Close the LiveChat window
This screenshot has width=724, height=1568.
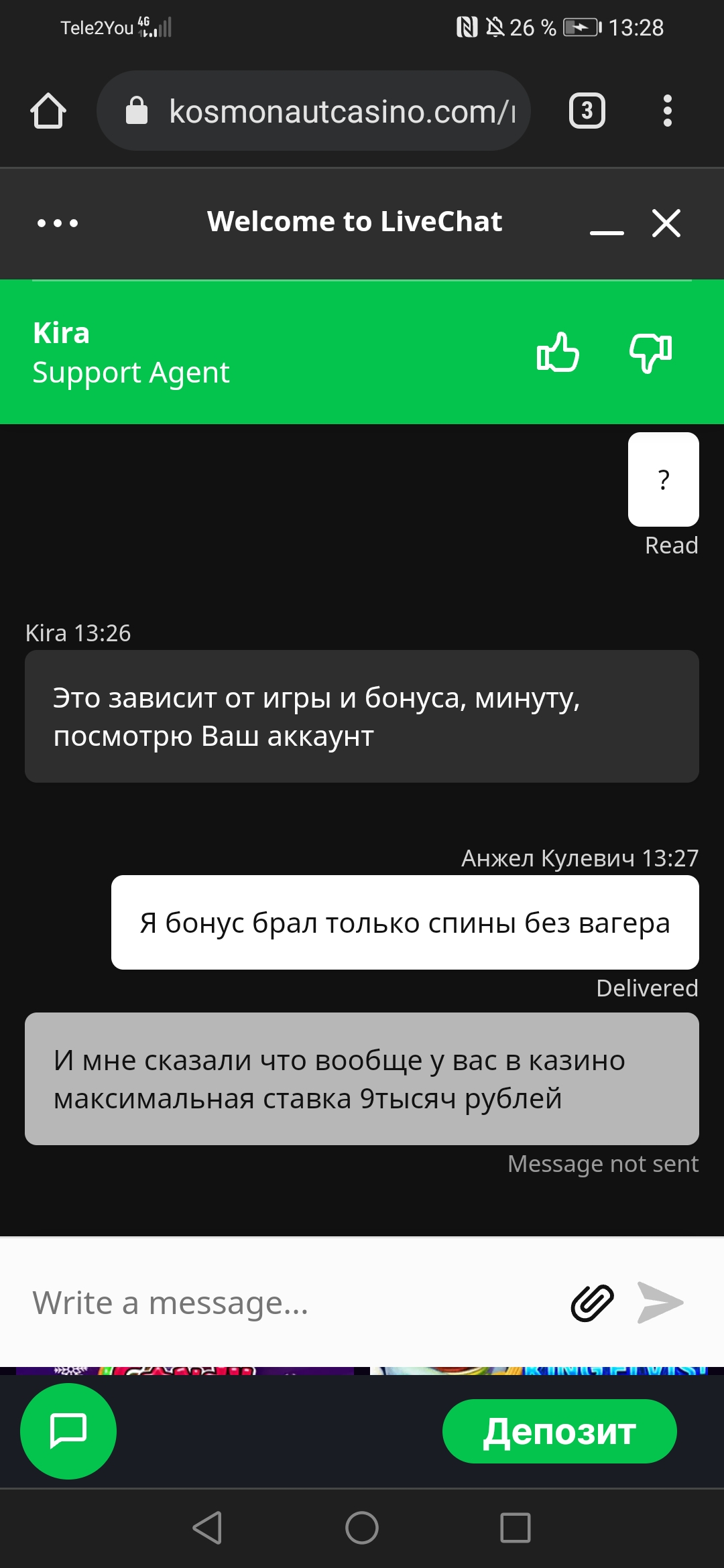666,223
